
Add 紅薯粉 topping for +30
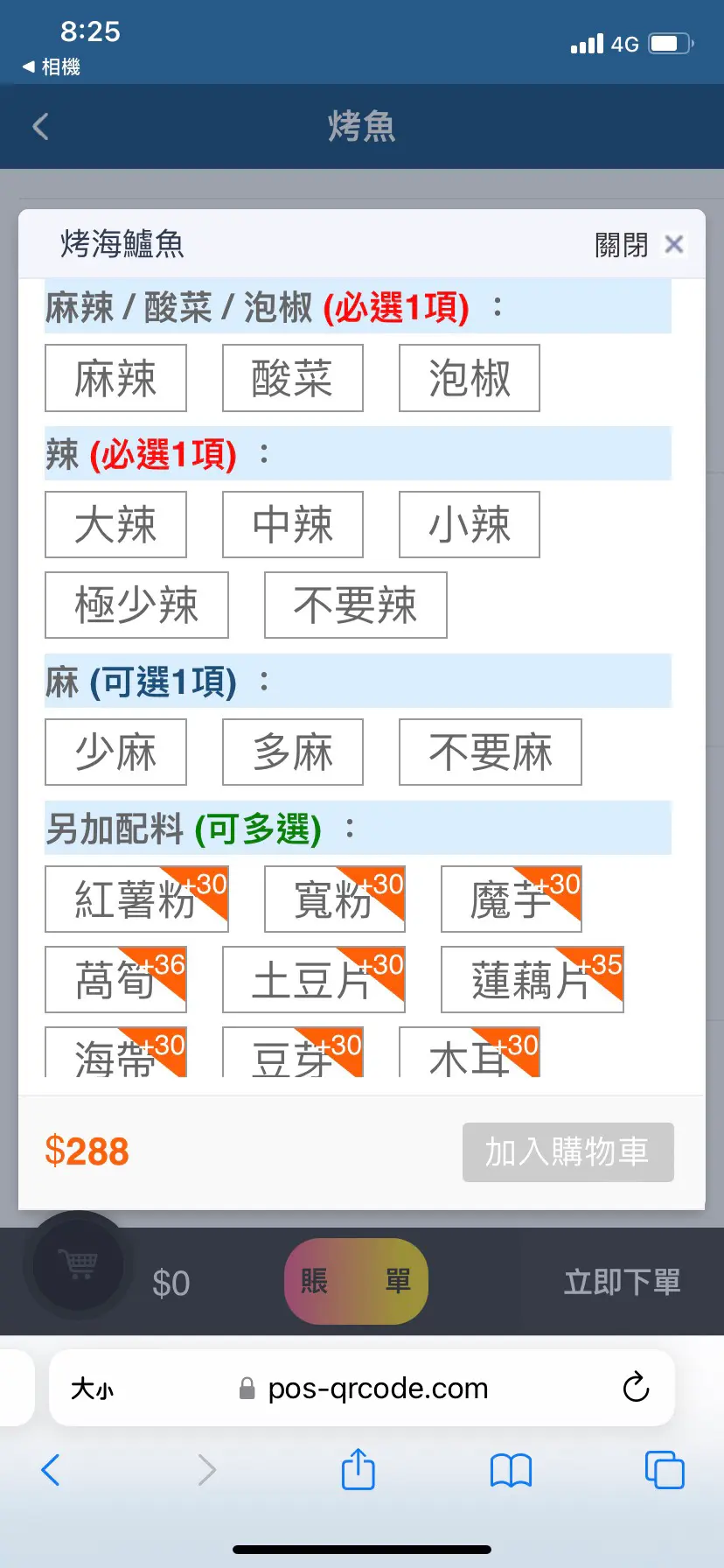click(x=136, y=899)
